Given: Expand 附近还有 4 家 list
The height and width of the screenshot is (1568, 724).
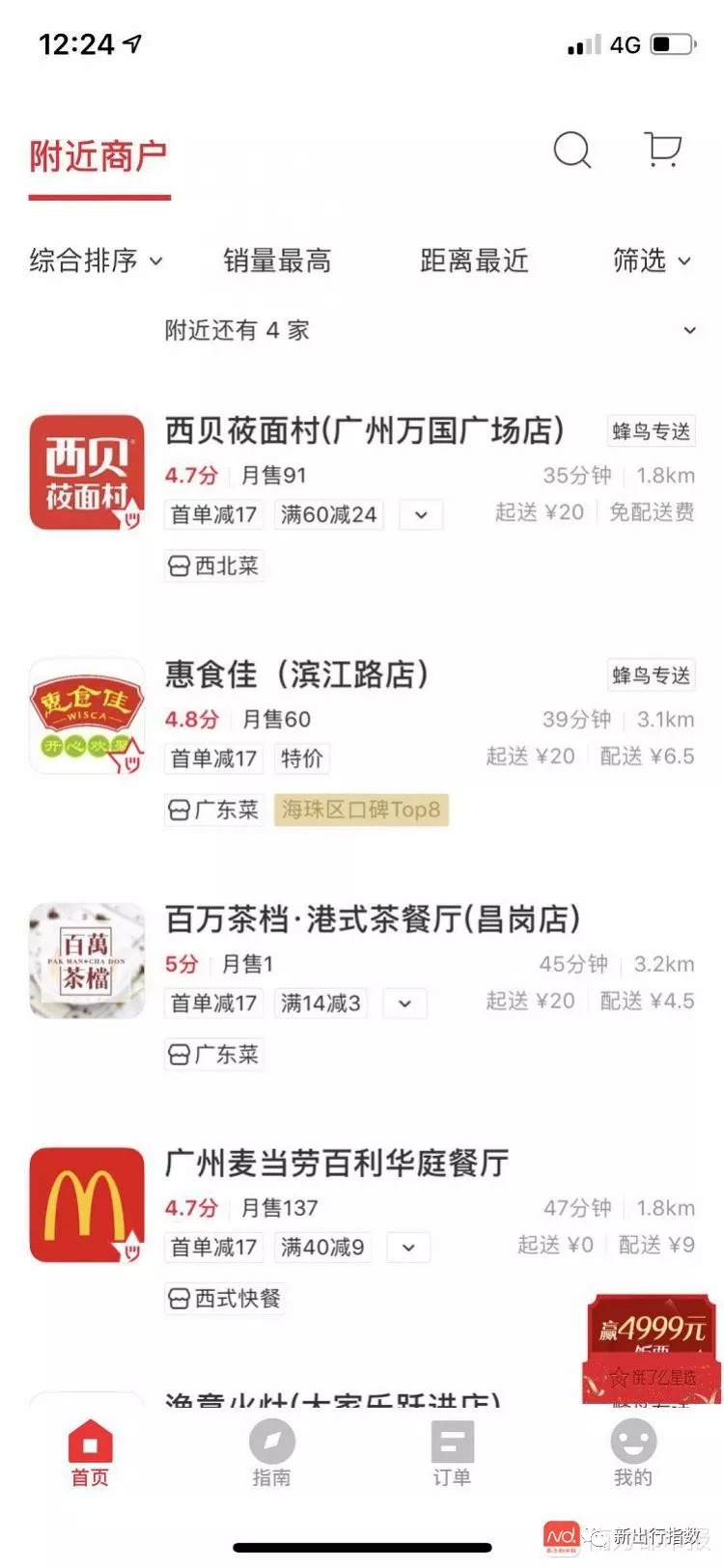Looking at the screenshot, I should pos(689,331).
